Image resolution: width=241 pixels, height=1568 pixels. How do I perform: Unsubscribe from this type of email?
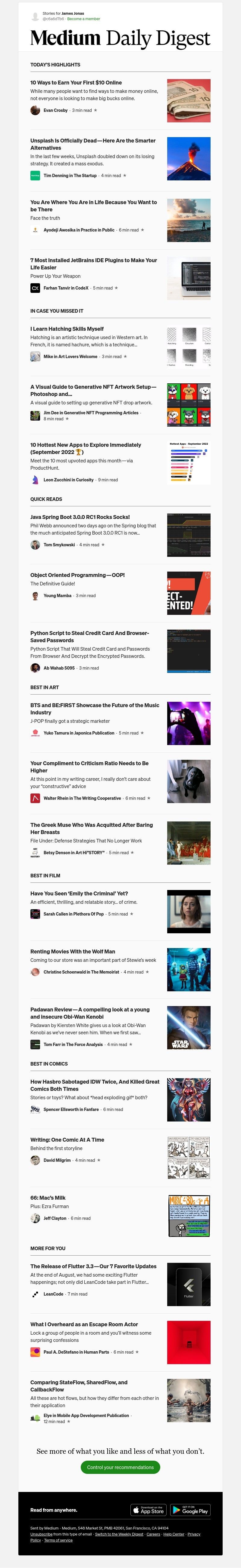click(x=42, y=1534)
